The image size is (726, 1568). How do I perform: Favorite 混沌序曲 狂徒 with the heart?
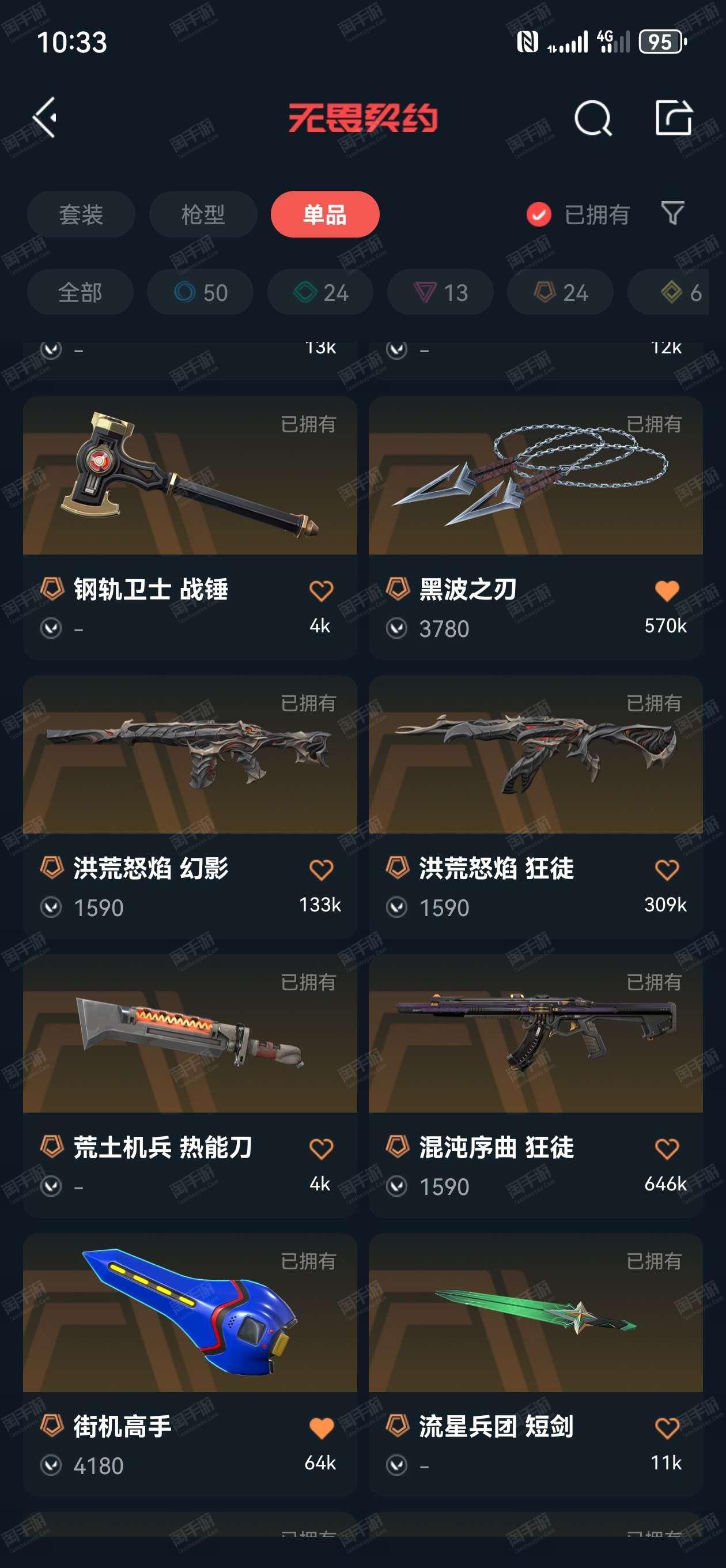coord(666,1148)
